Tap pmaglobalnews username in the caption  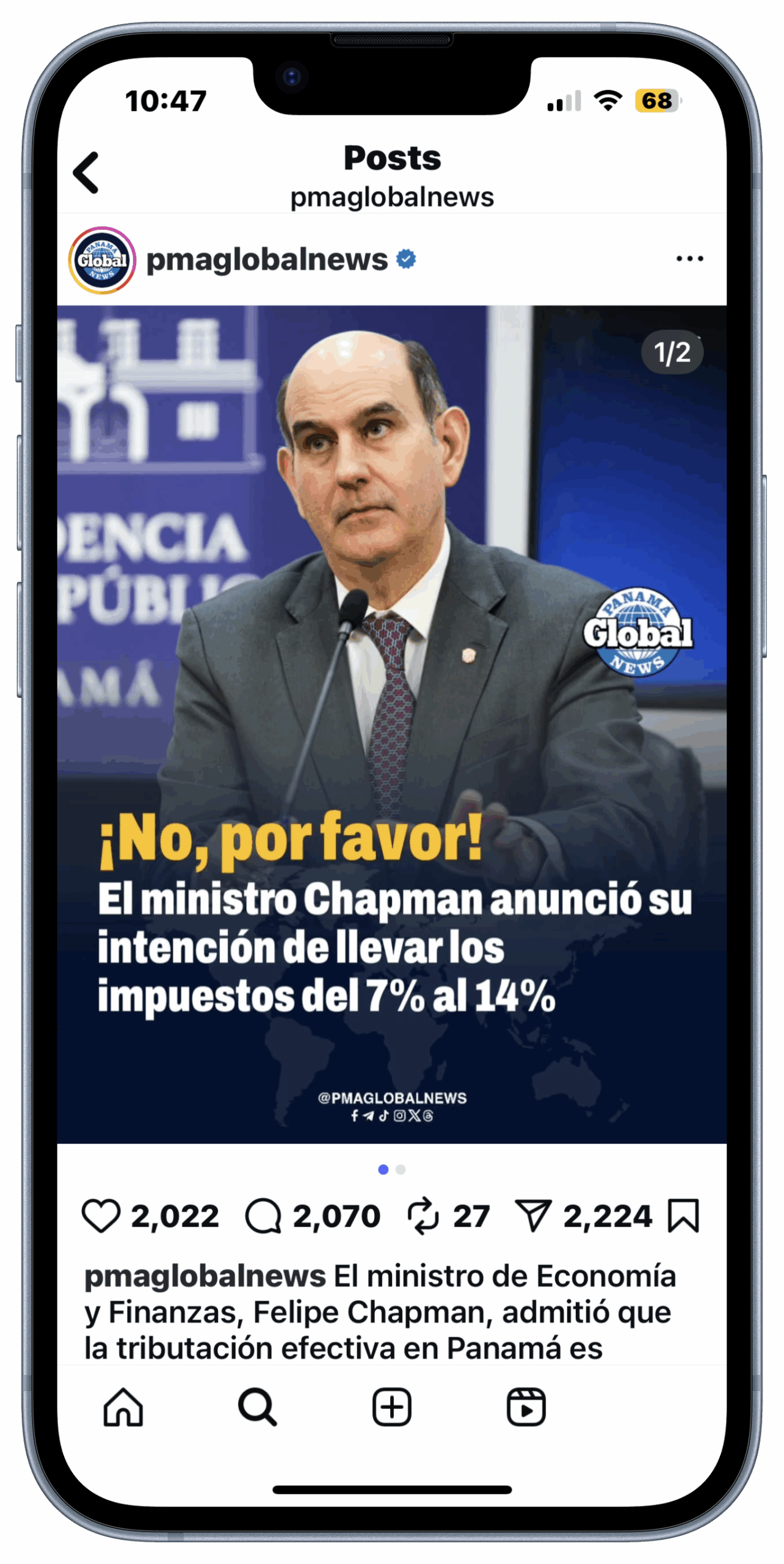tap(205, 1276)
